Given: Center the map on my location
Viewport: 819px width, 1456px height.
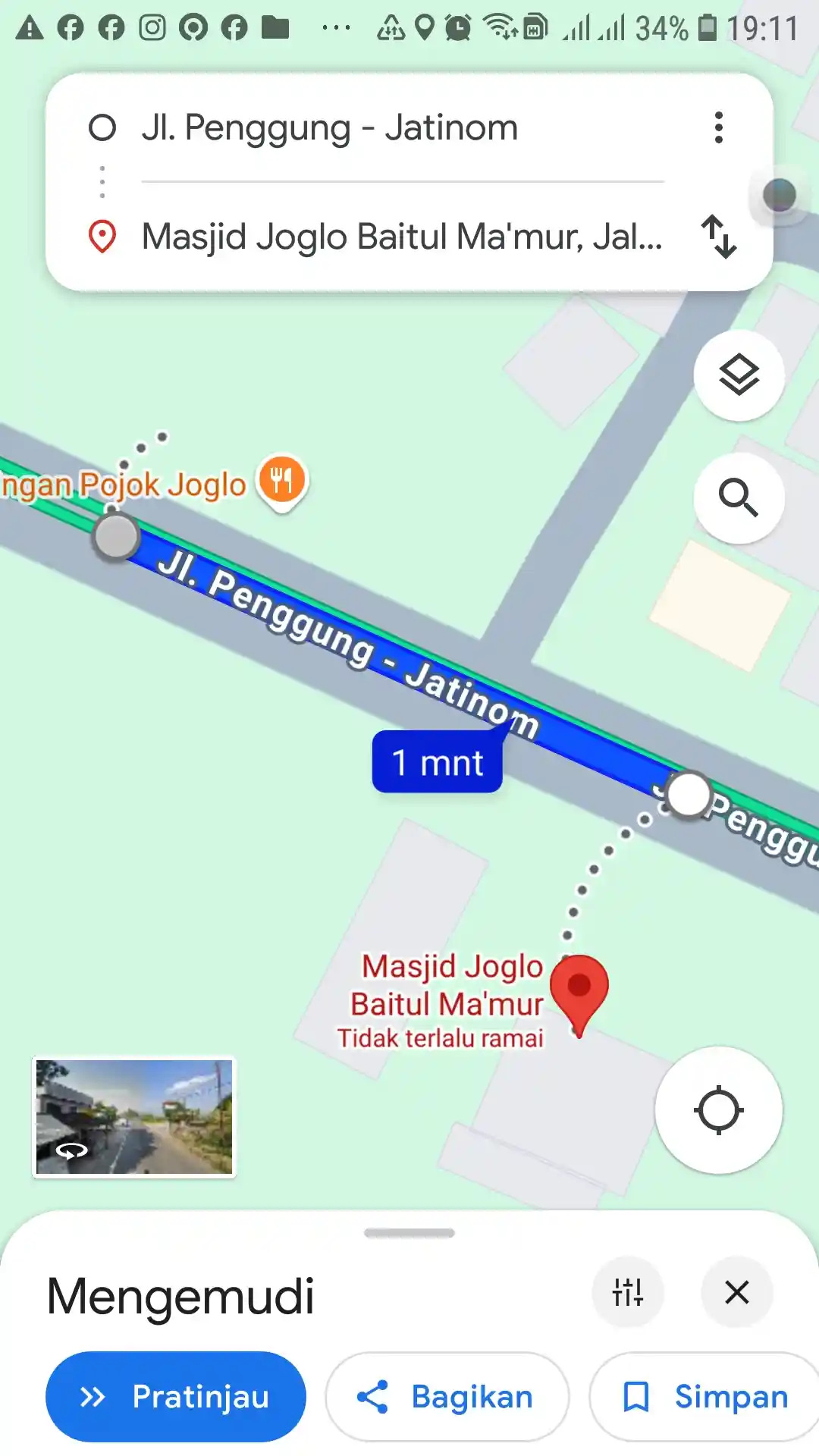Looking at the screenshot, I should pyautogui.click(x=718, y=1110).
